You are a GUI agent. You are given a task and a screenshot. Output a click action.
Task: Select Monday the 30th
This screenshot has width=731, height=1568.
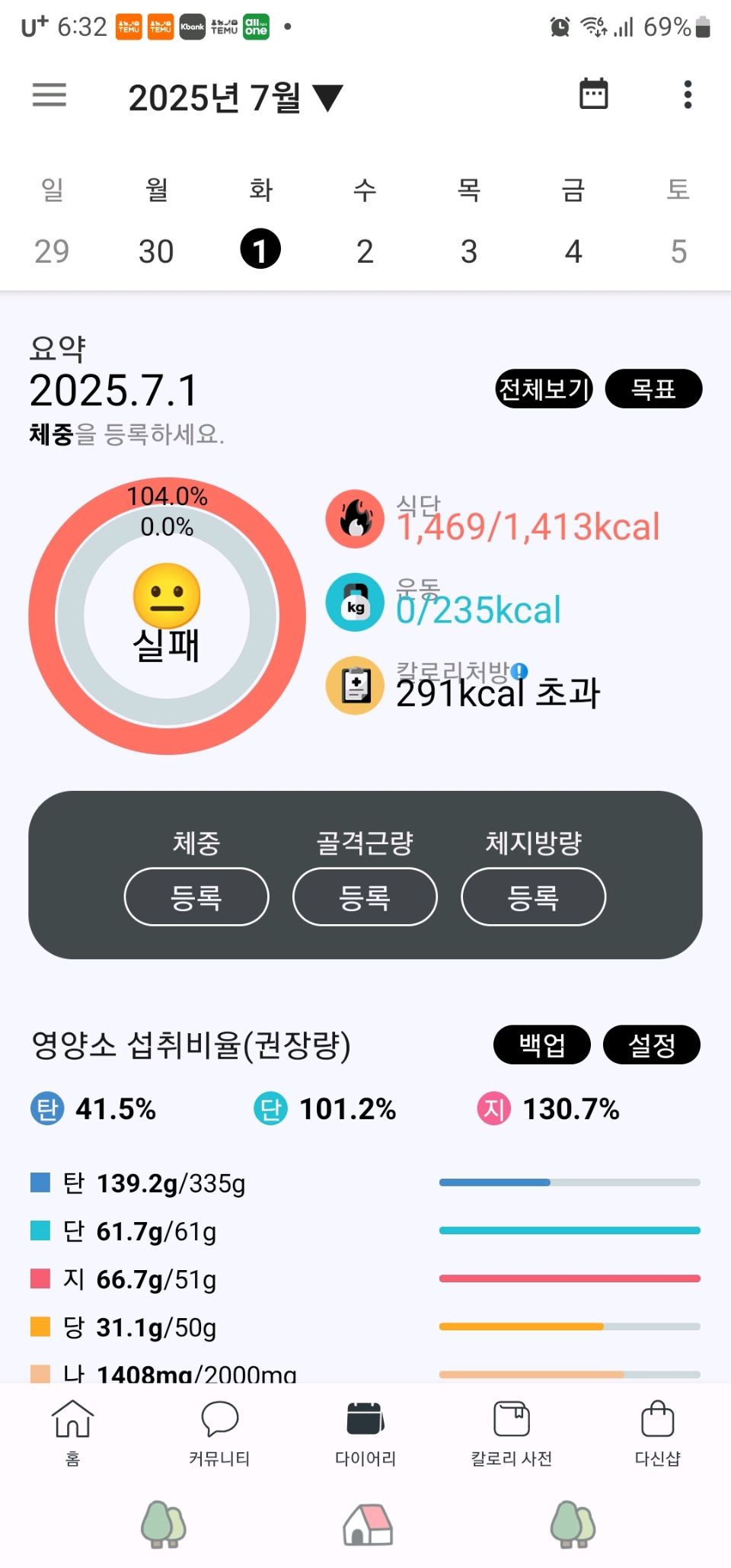click(x=156, y=251)
